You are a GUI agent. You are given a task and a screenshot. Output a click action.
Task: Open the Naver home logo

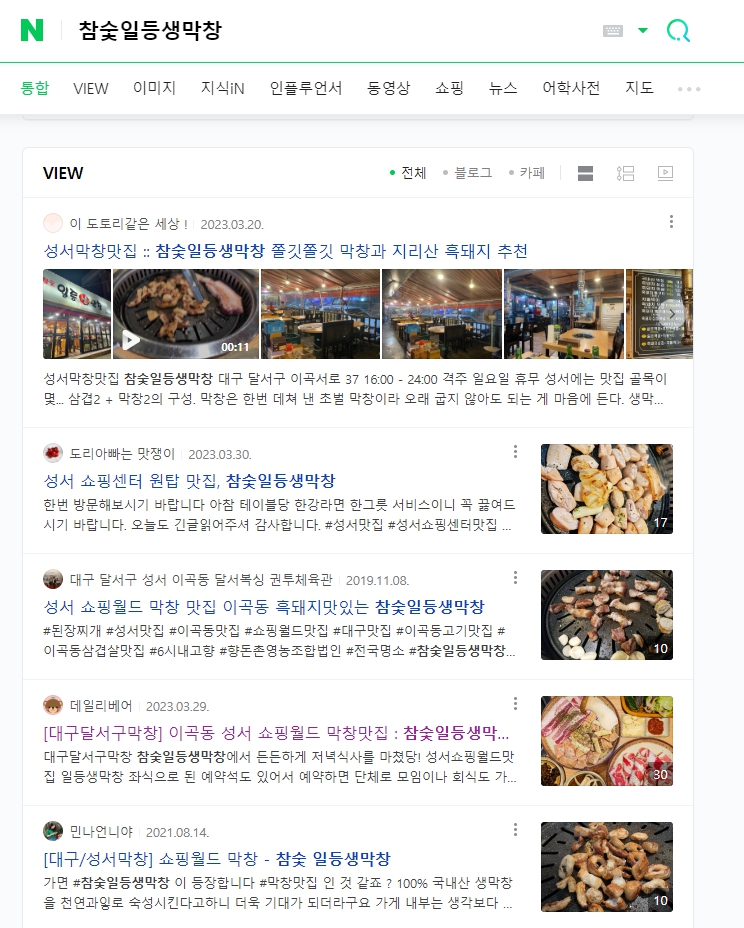pos(32,30)
